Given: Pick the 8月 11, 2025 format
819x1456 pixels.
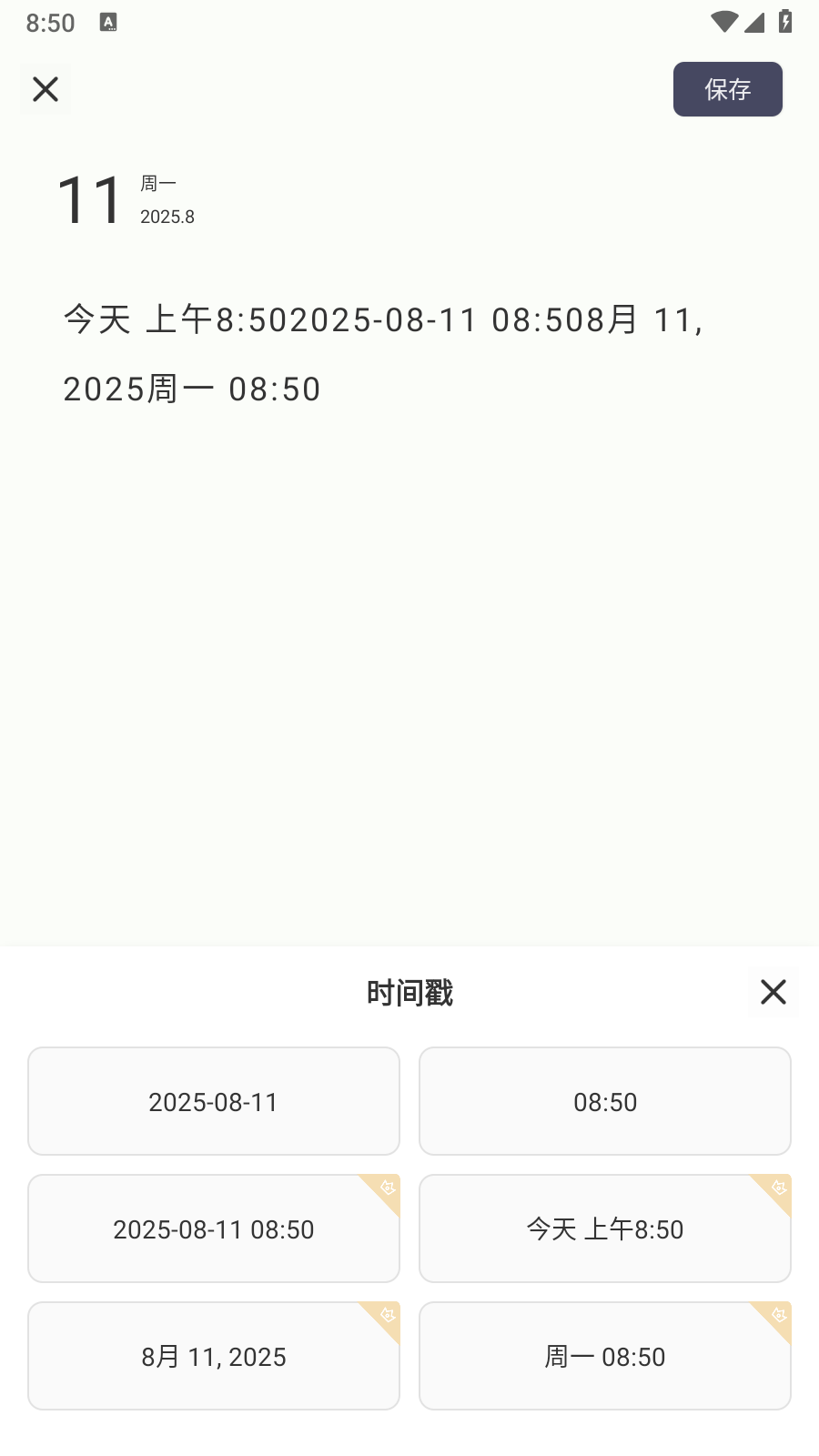Looking at the screenshot, I should click(x=213, y=1355).
